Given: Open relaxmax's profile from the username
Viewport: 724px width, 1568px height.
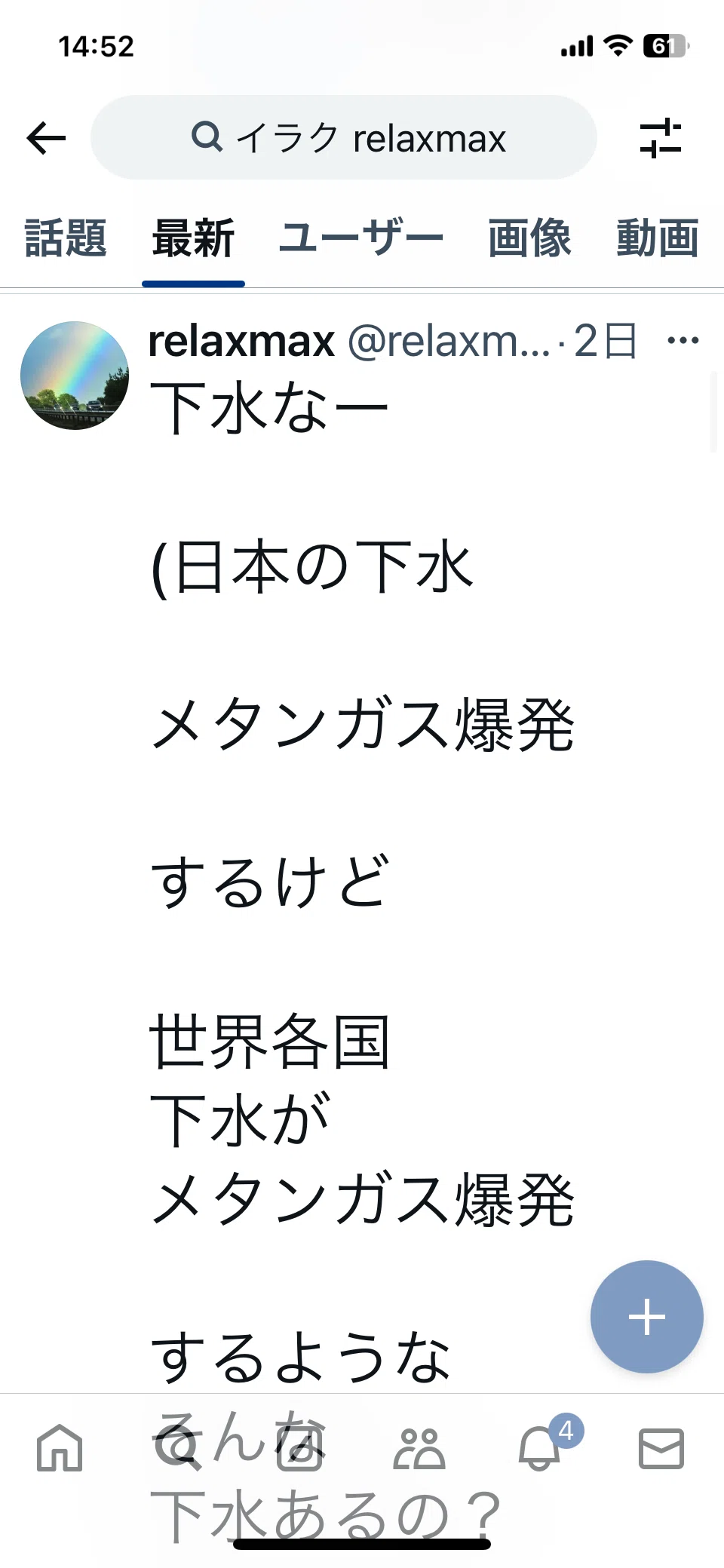Looking at the screenshot, I should pos(241,341).
